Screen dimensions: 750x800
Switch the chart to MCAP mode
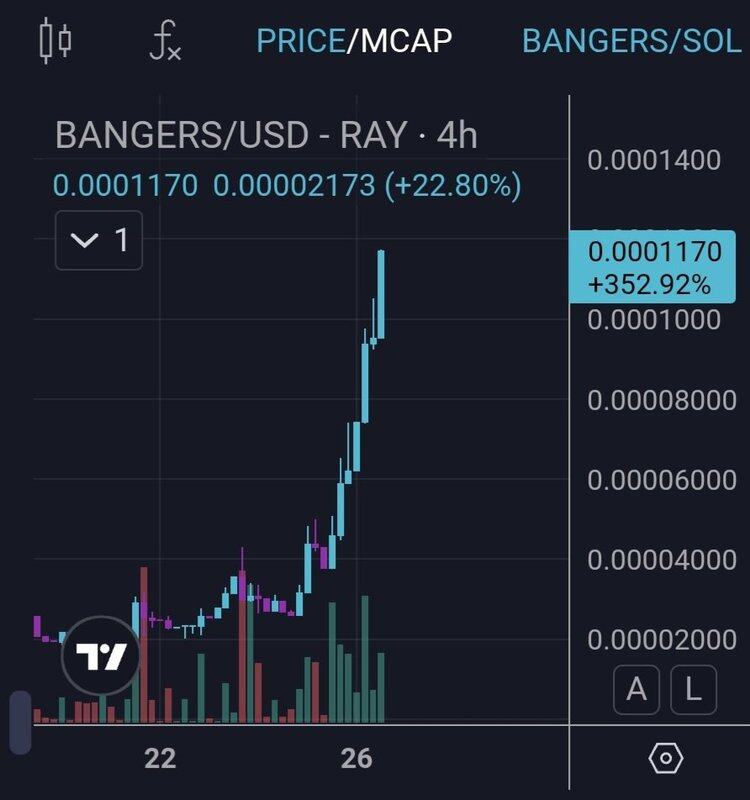(x=406, y=41)
